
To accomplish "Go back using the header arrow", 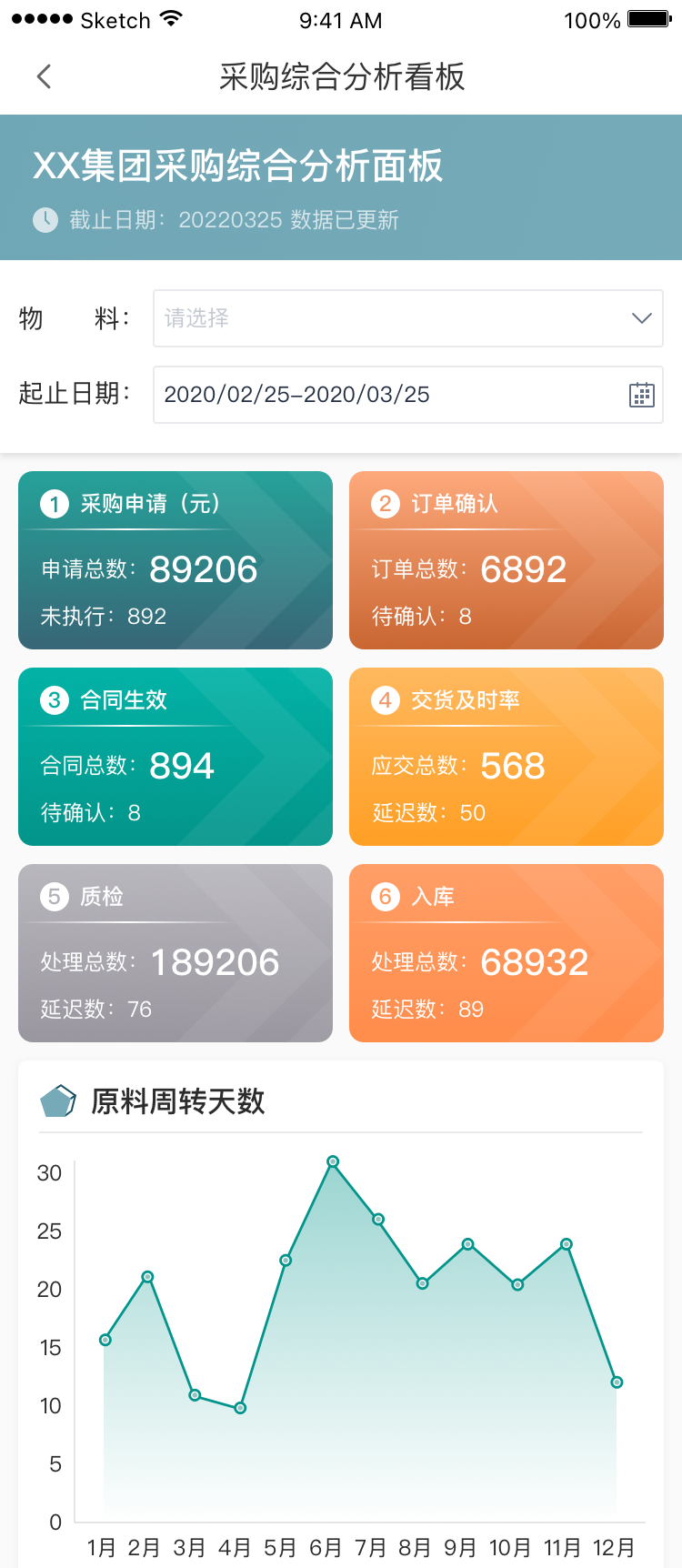I will (x=44, y=76).
